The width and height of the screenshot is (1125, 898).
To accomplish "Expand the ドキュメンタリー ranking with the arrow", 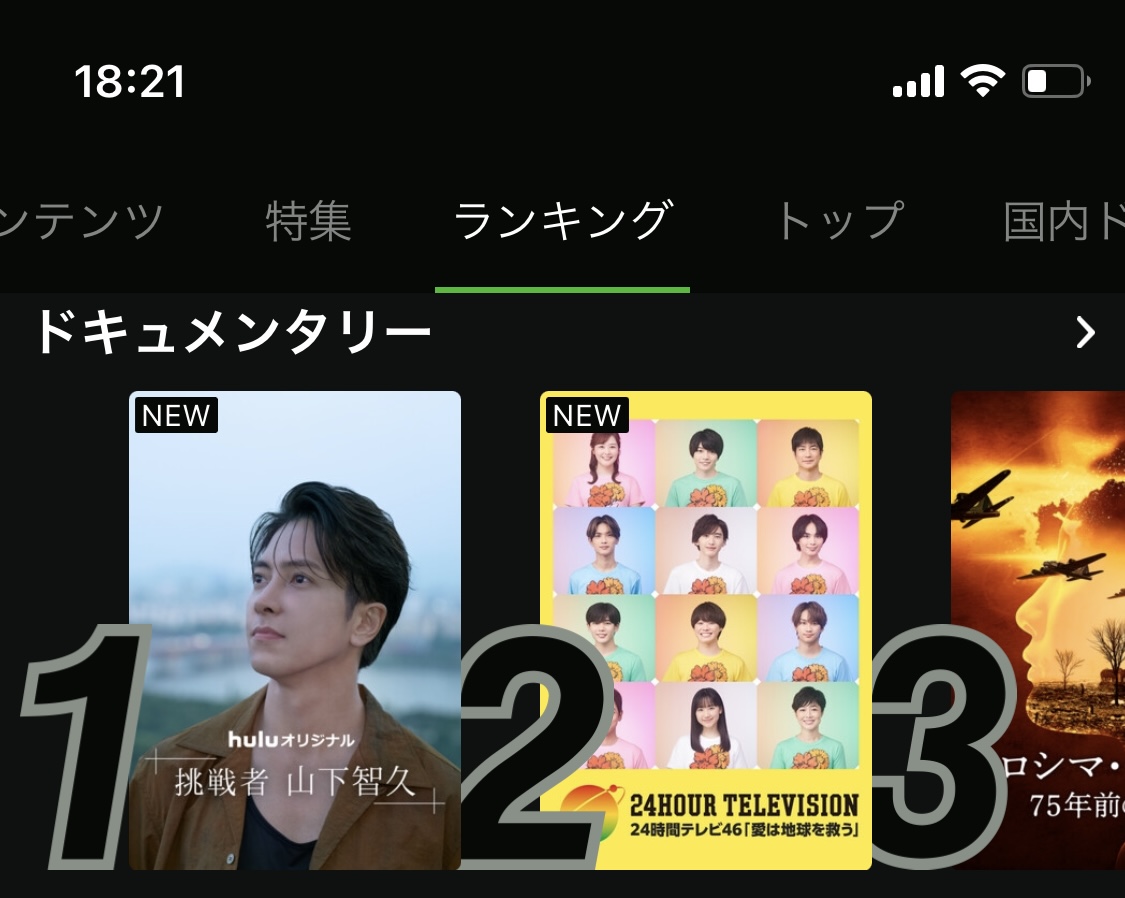I will tap(1086, 333).
